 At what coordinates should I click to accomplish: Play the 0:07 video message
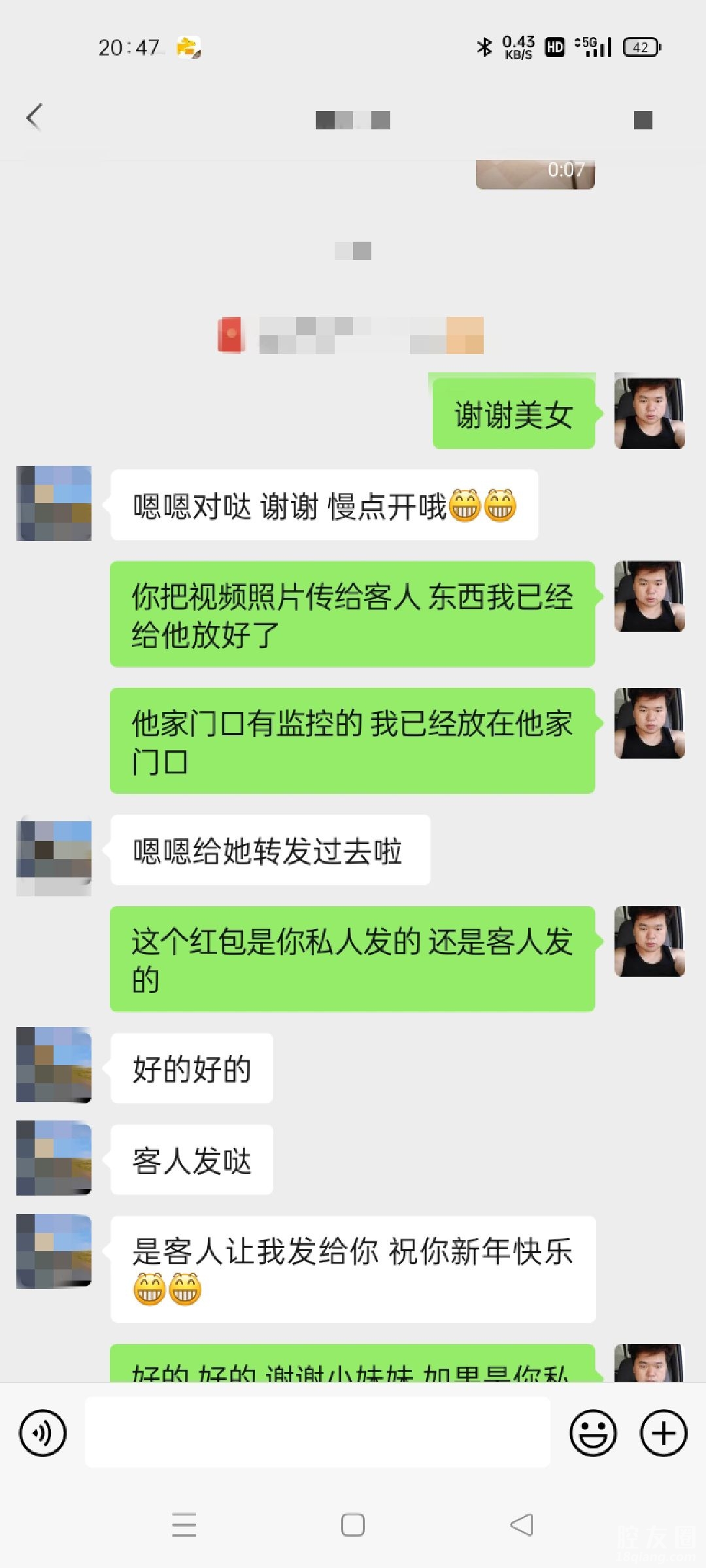(535, 174)
